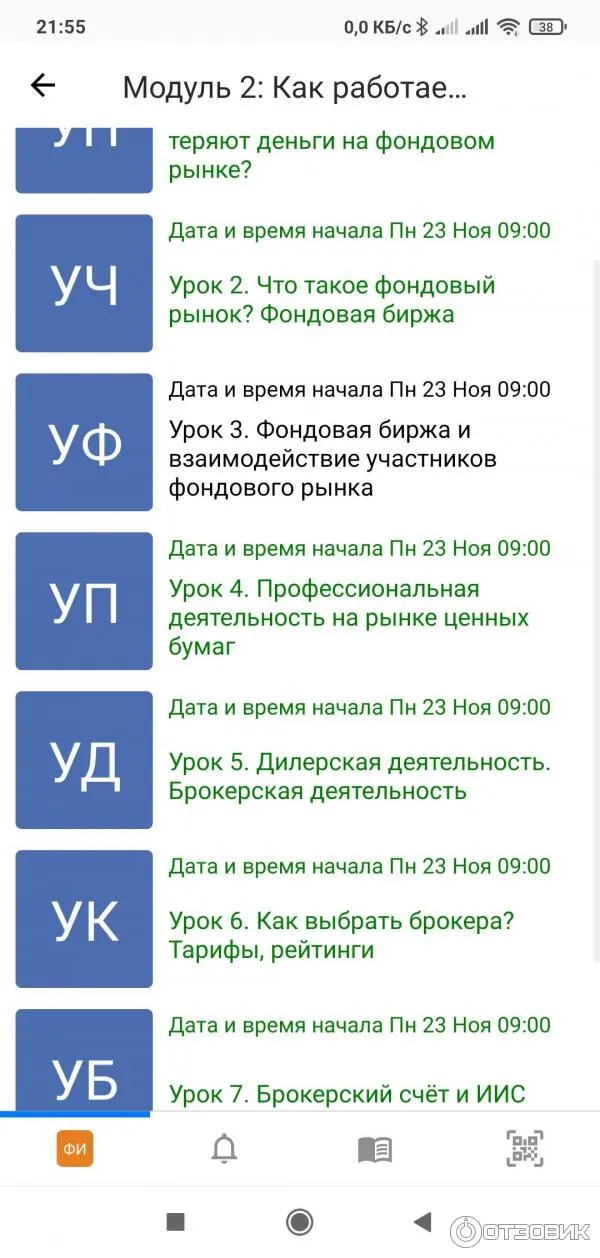Open Урок 6. Как выбрать брокера

point(300,919)
